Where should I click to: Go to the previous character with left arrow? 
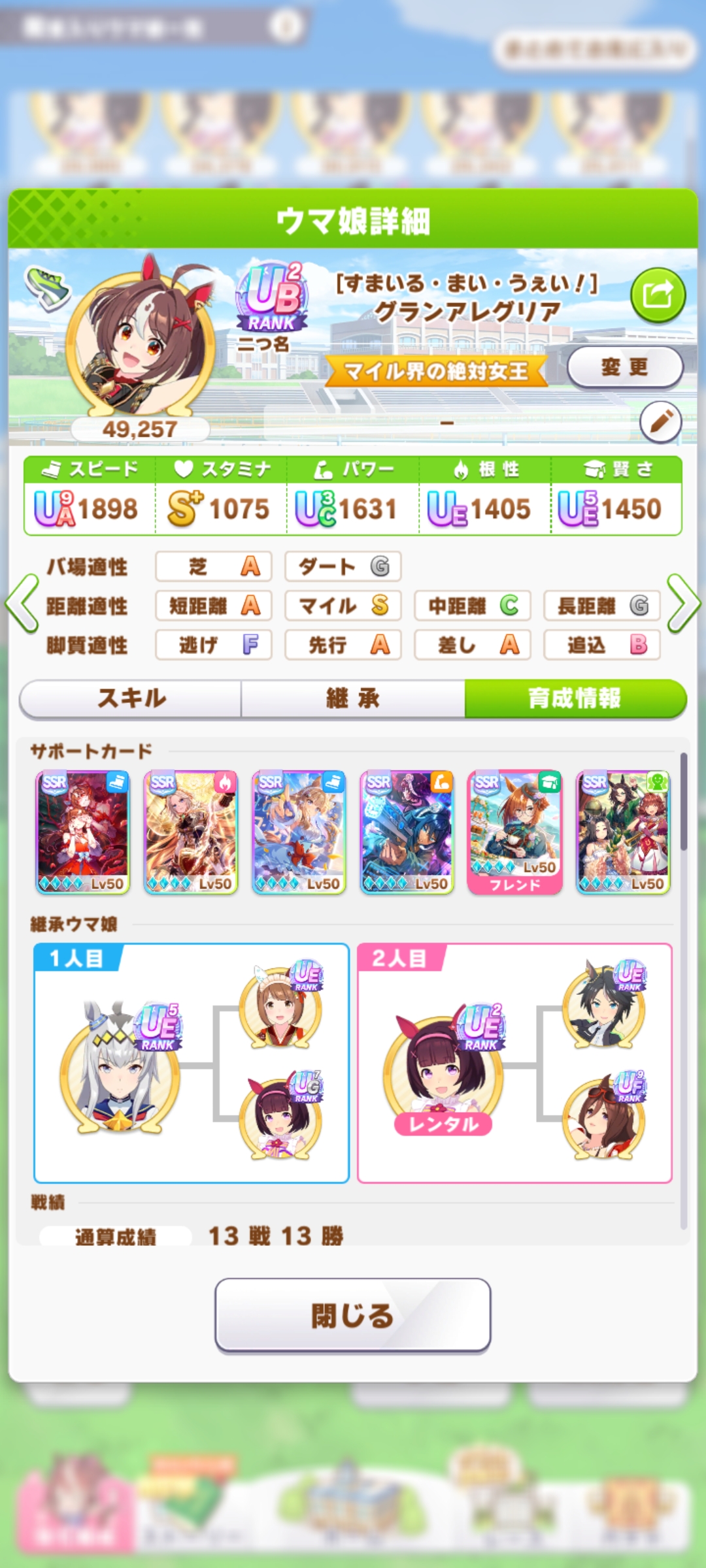click(22, 604)
